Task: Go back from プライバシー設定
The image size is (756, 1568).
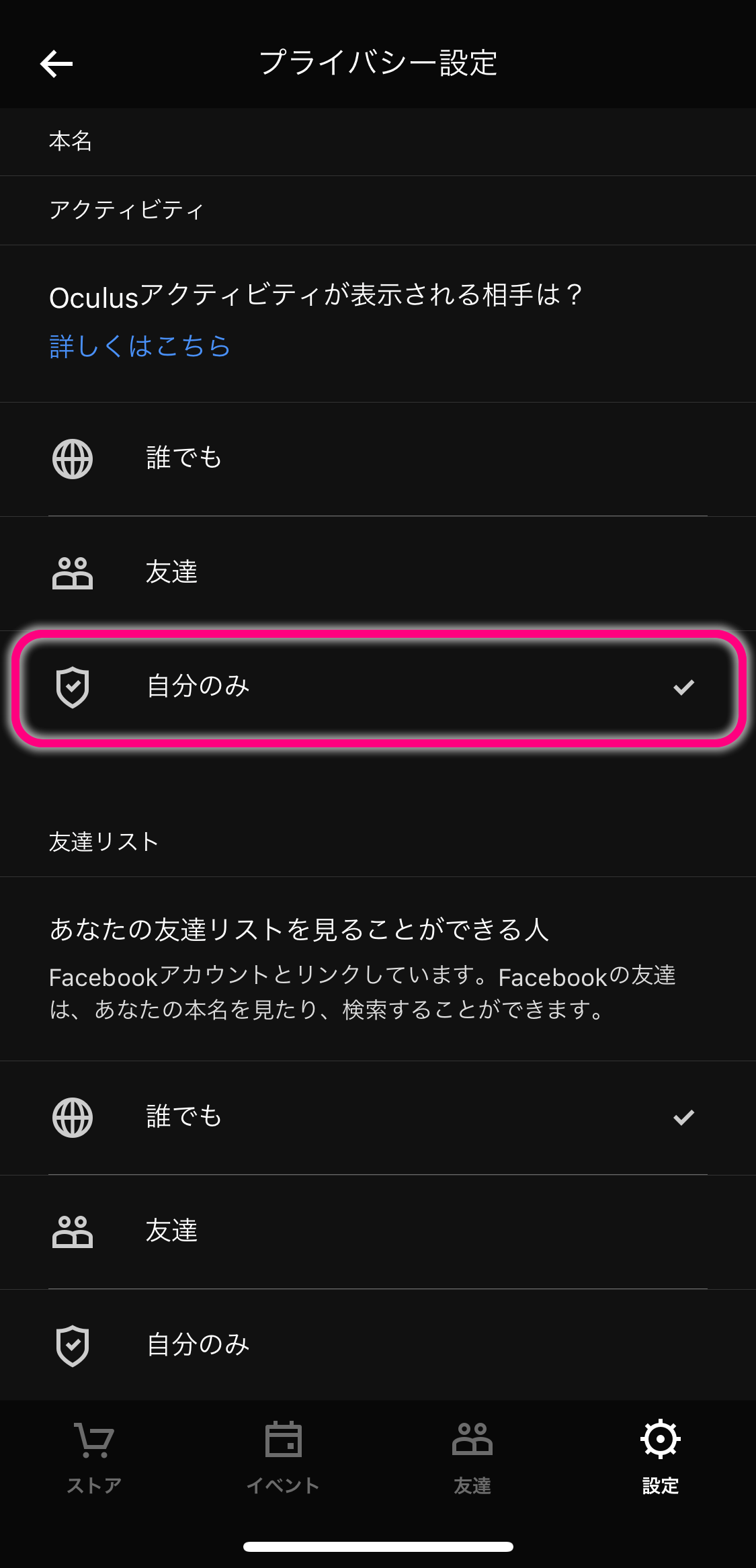Action: [x=56, y=64]
